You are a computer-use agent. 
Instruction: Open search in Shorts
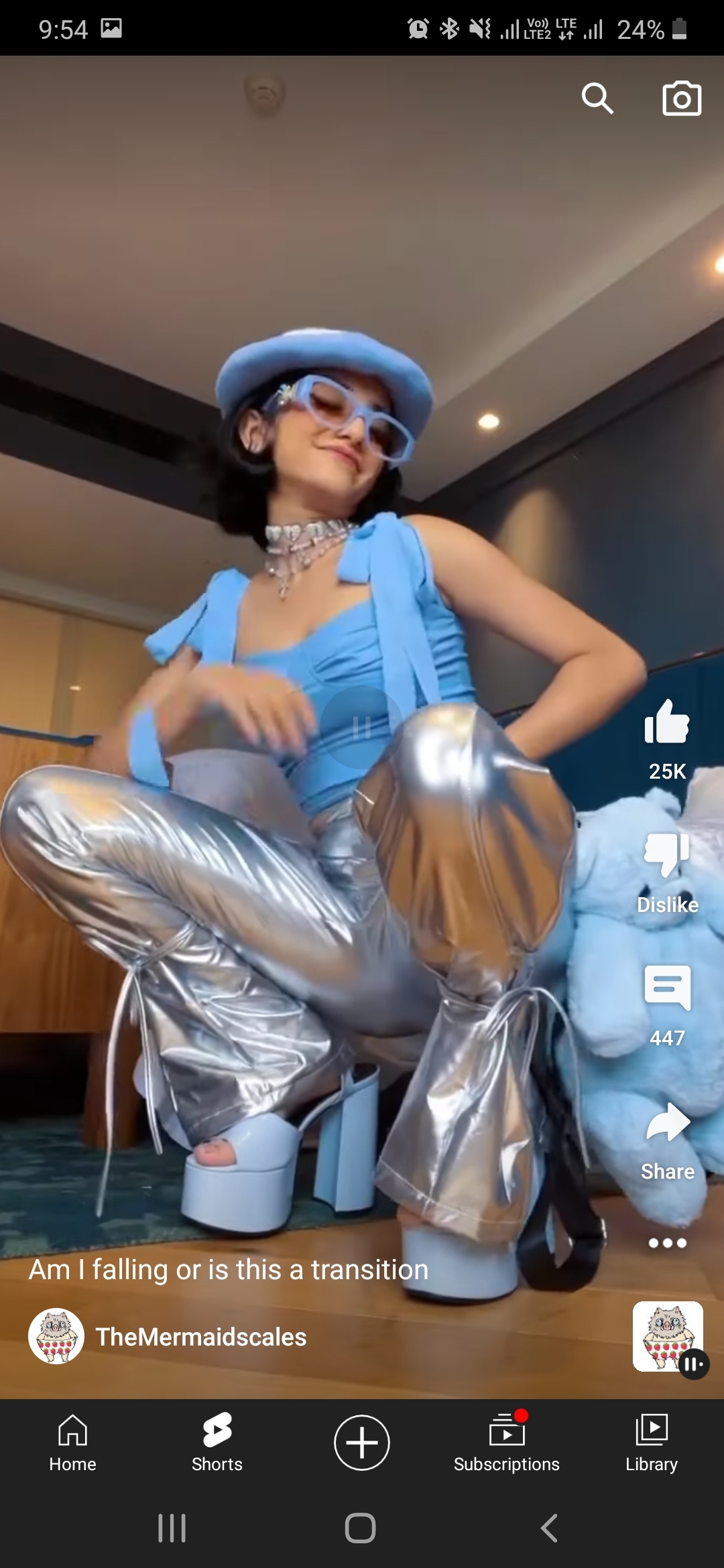click(x=597, y=99)
